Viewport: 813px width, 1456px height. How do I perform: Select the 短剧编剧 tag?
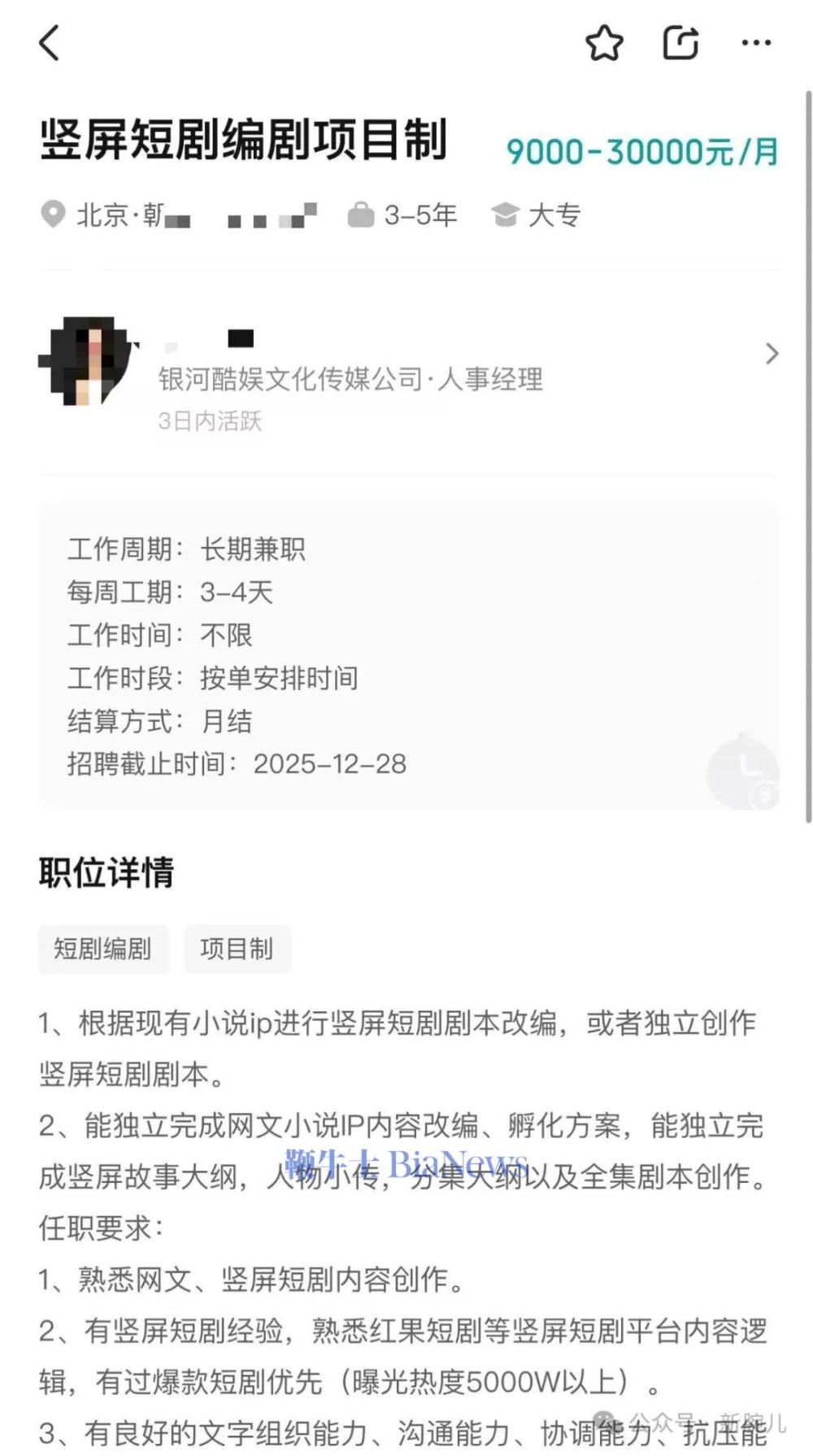point(102,949)
